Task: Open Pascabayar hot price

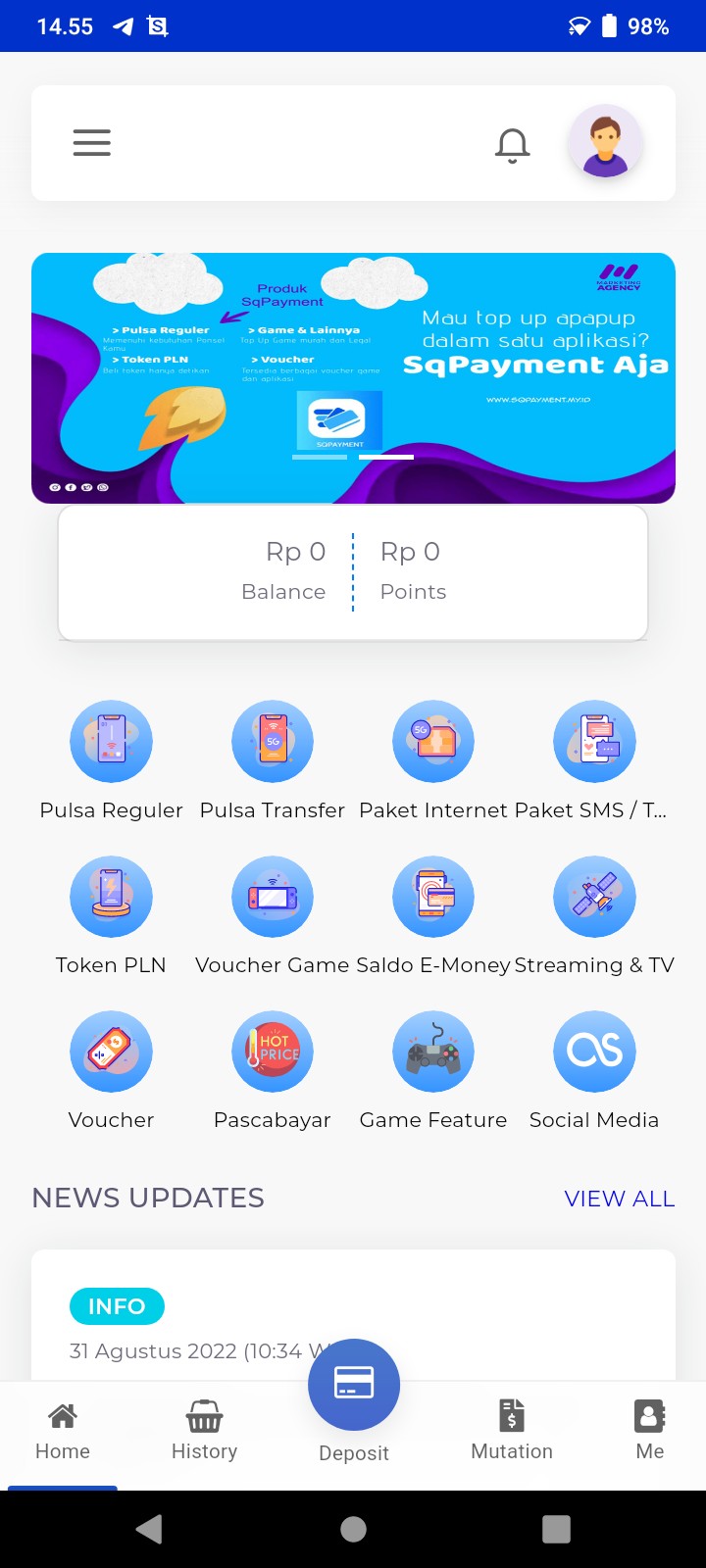Action: 273,1052
